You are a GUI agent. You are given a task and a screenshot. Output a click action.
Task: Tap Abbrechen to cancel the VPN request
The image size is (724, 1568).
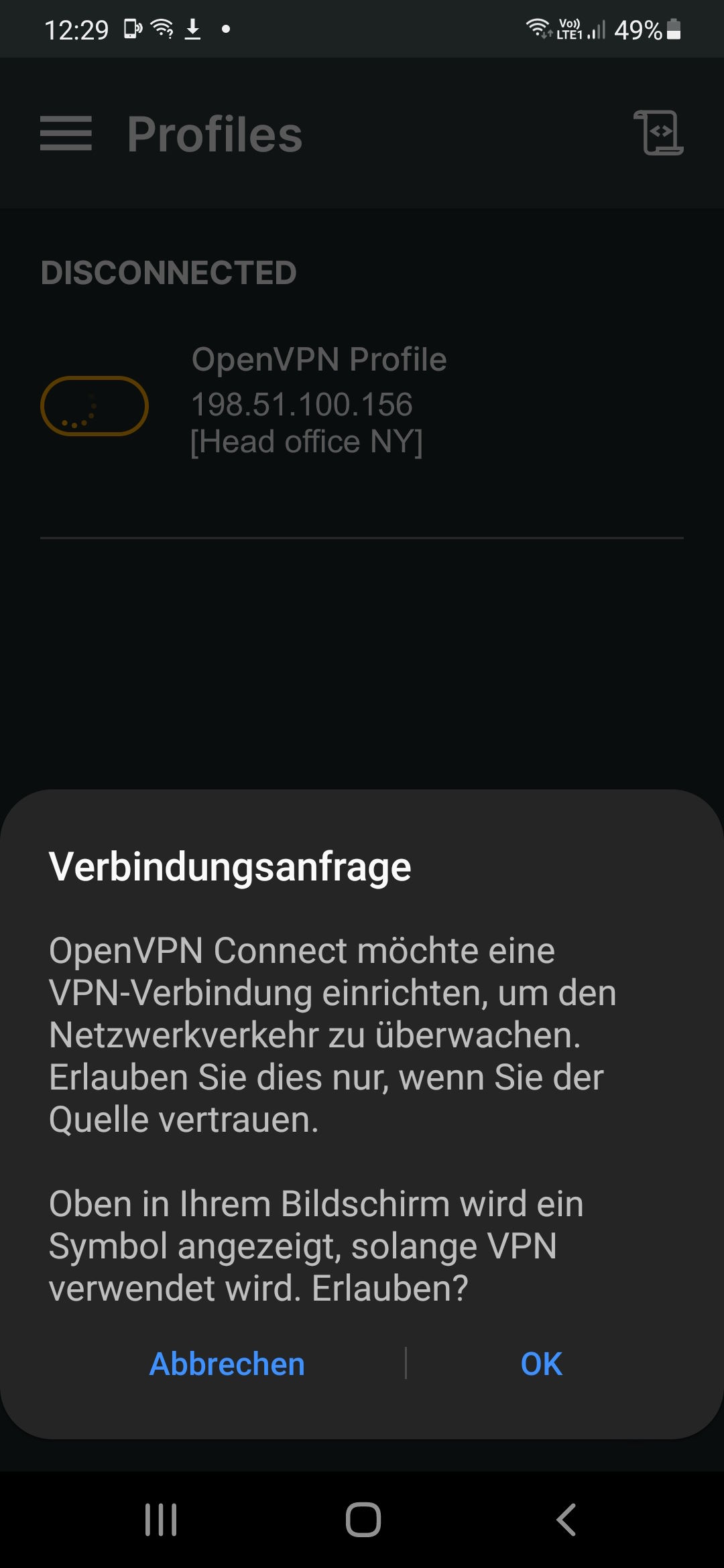tap(226, 1364)
